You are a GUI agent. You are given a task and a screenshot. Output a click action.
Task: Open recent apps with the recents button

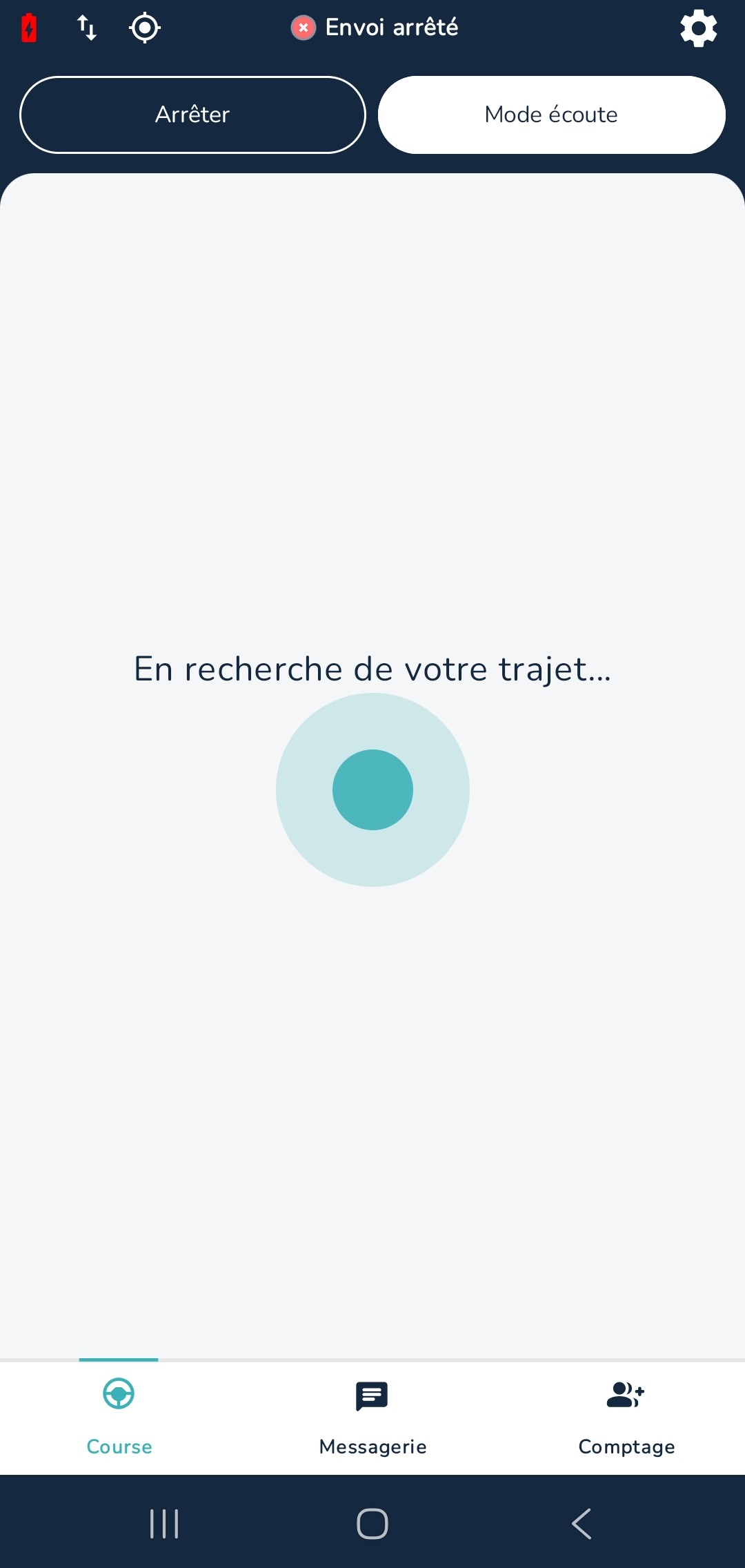click(x=163, y=1525)
